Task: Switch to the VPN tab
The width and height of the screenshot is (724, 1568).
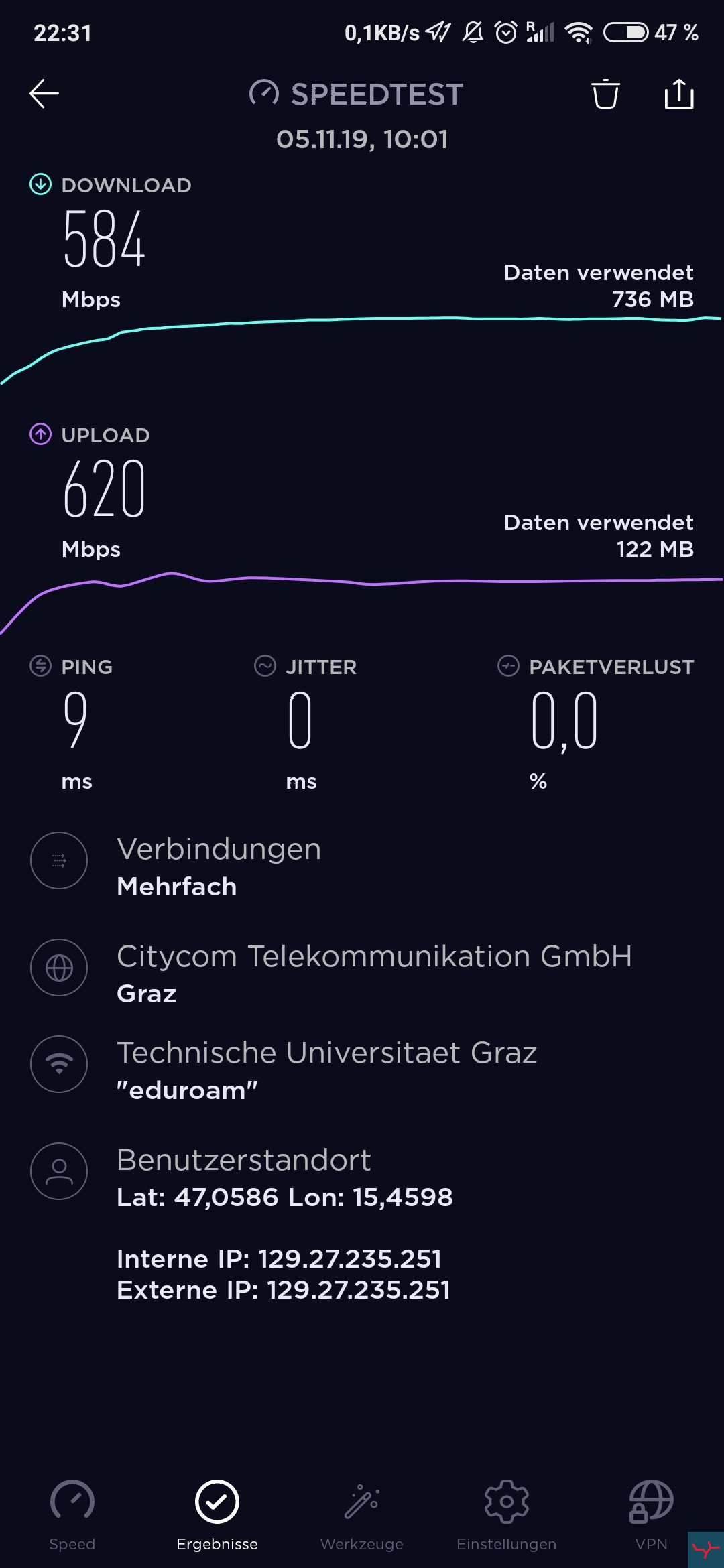Action: (x=652, y=1514)
